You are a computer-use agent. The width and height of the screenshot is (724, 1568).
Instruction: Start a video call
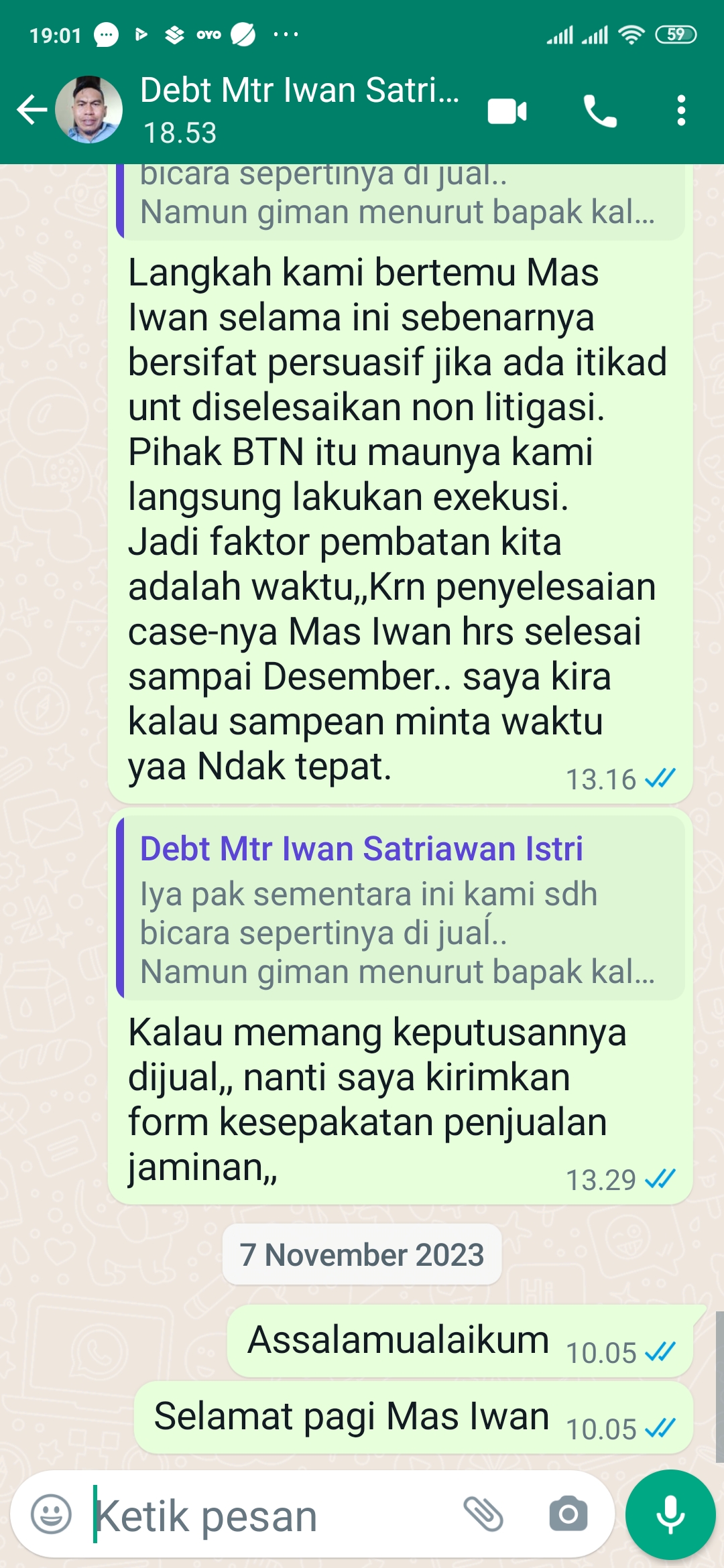coord(507,111)
